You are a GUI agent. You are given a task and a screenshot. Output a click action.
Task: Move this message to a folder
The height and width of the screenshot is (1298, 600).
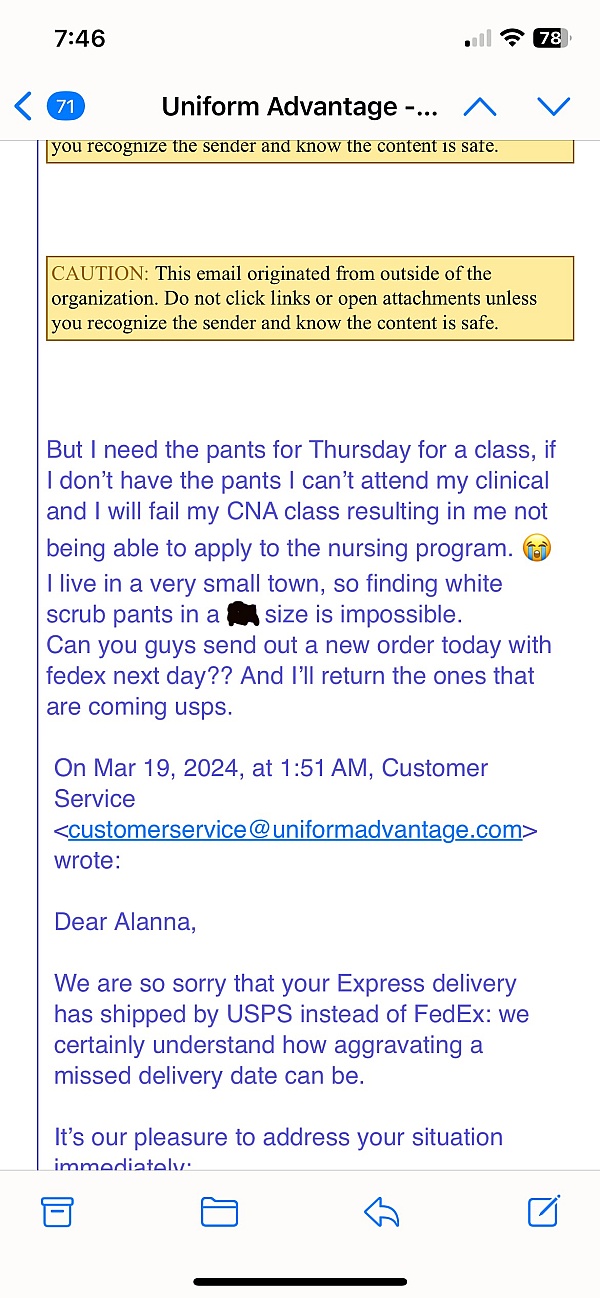[x=219, y=1212]
